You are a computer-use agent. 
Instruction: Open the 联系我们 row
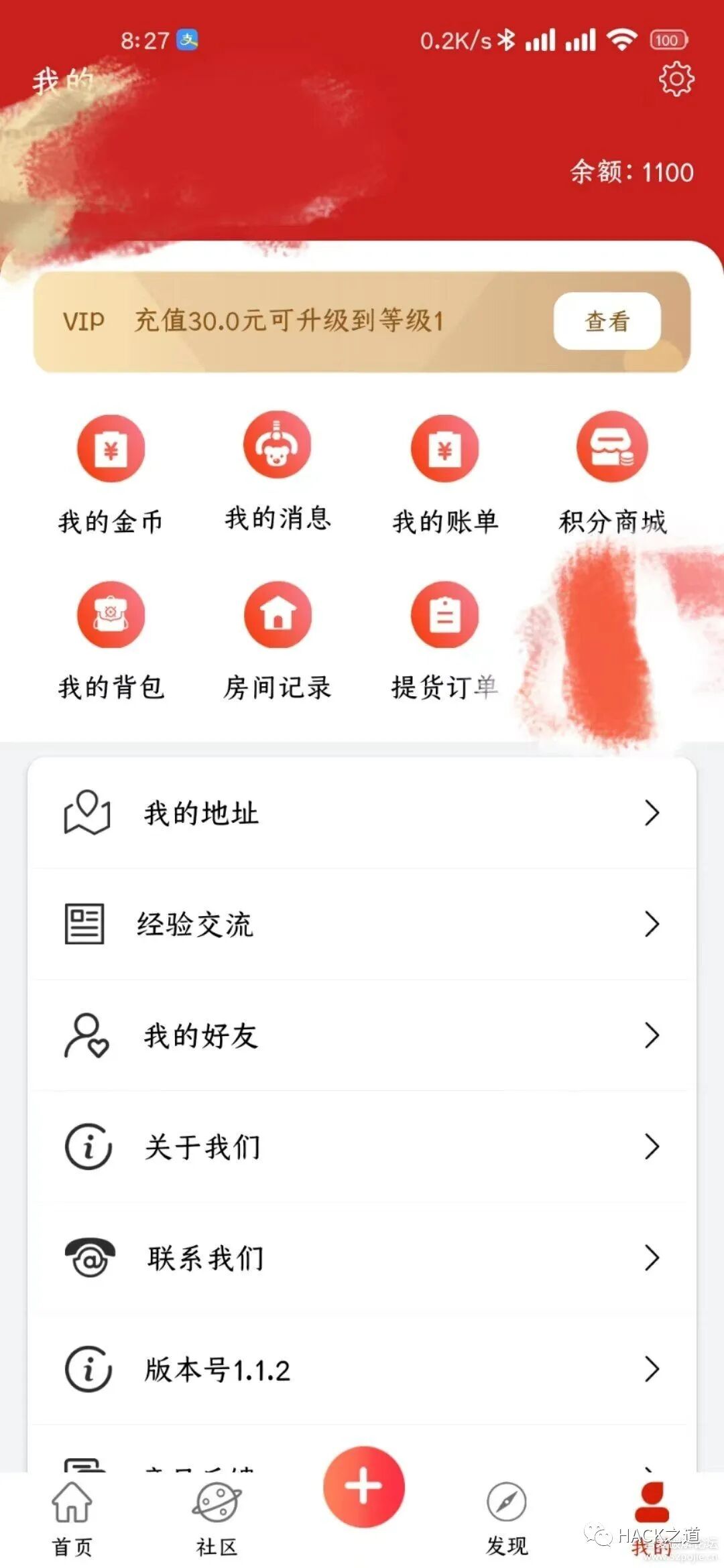(362, 1258)
